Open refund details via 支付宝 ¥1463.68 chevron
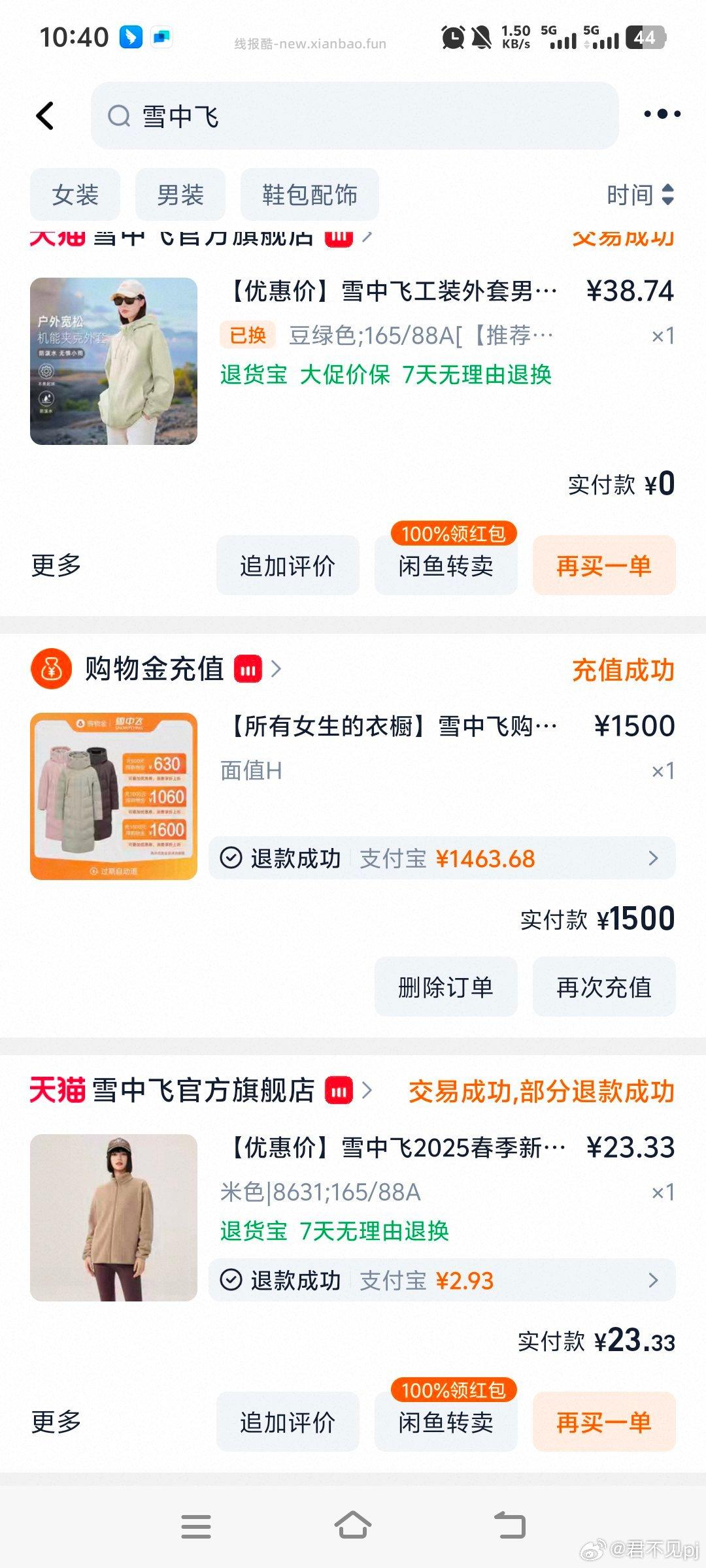Image resolution: width=706 pixels, height=1568 pixels. [654, 858]
